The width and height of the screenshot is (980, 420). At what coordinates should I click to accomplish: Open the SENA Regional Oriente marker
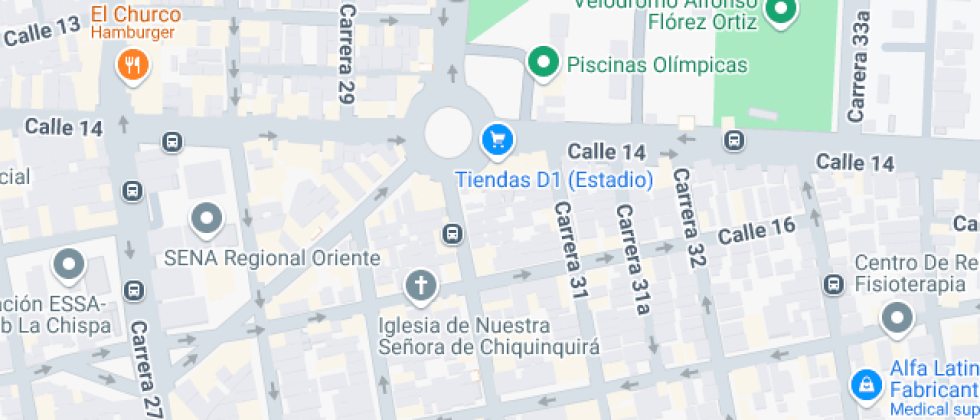(x=207, y=217)
